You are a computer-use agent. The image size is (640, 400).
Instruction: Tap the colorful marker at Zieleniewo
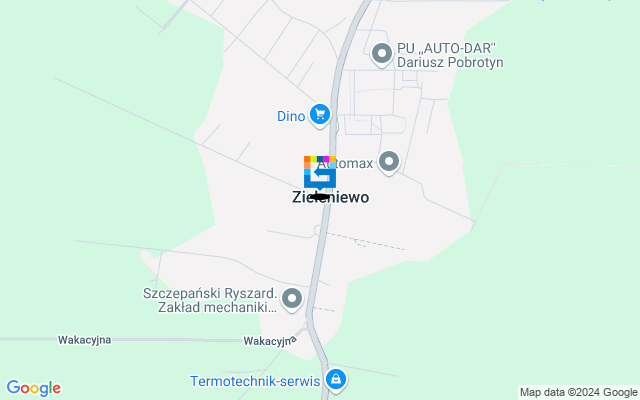point(319,172)
